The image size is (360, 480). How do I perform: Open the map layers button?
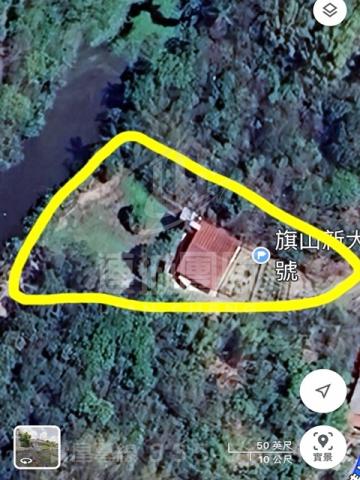pos(330,11)
